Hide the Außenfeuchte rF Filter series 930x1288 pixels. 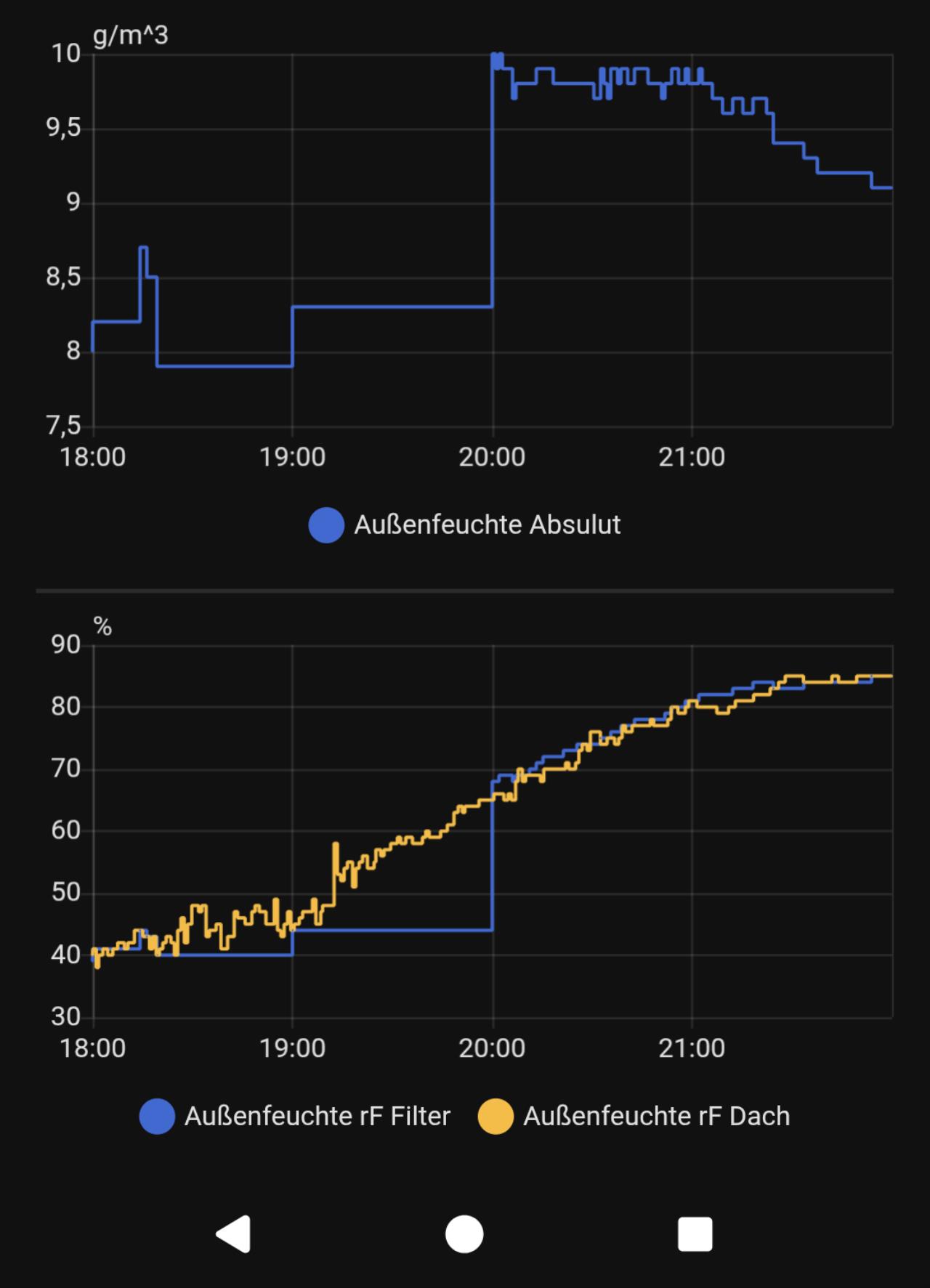[295, 1117]
